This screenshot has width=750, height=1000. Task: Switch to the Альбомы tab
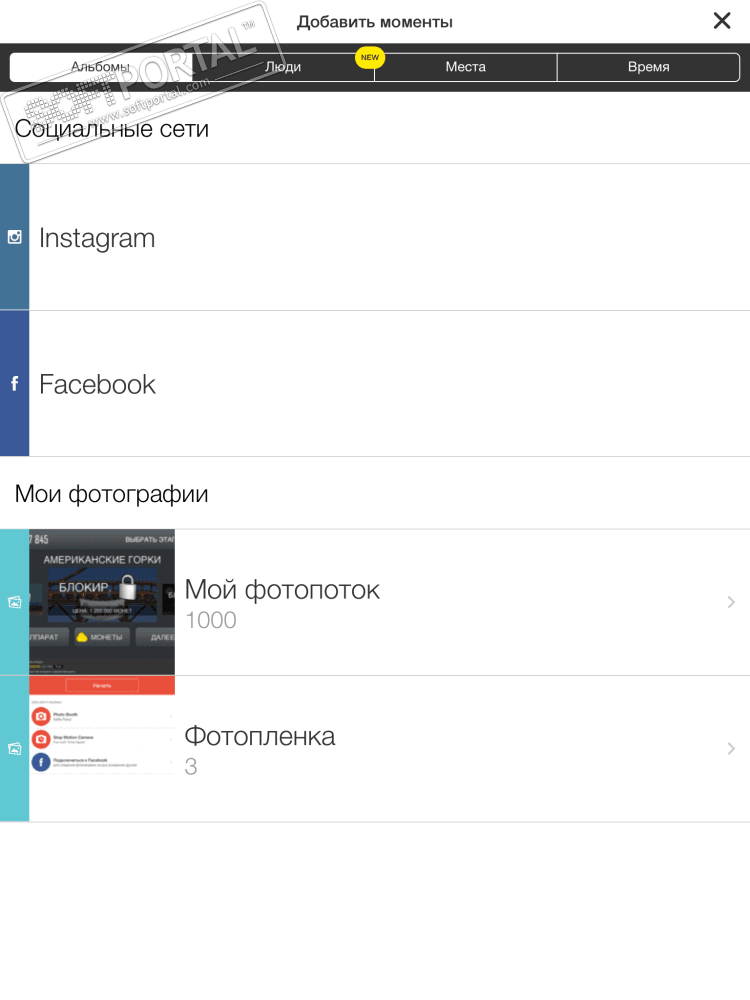(101, 67)
